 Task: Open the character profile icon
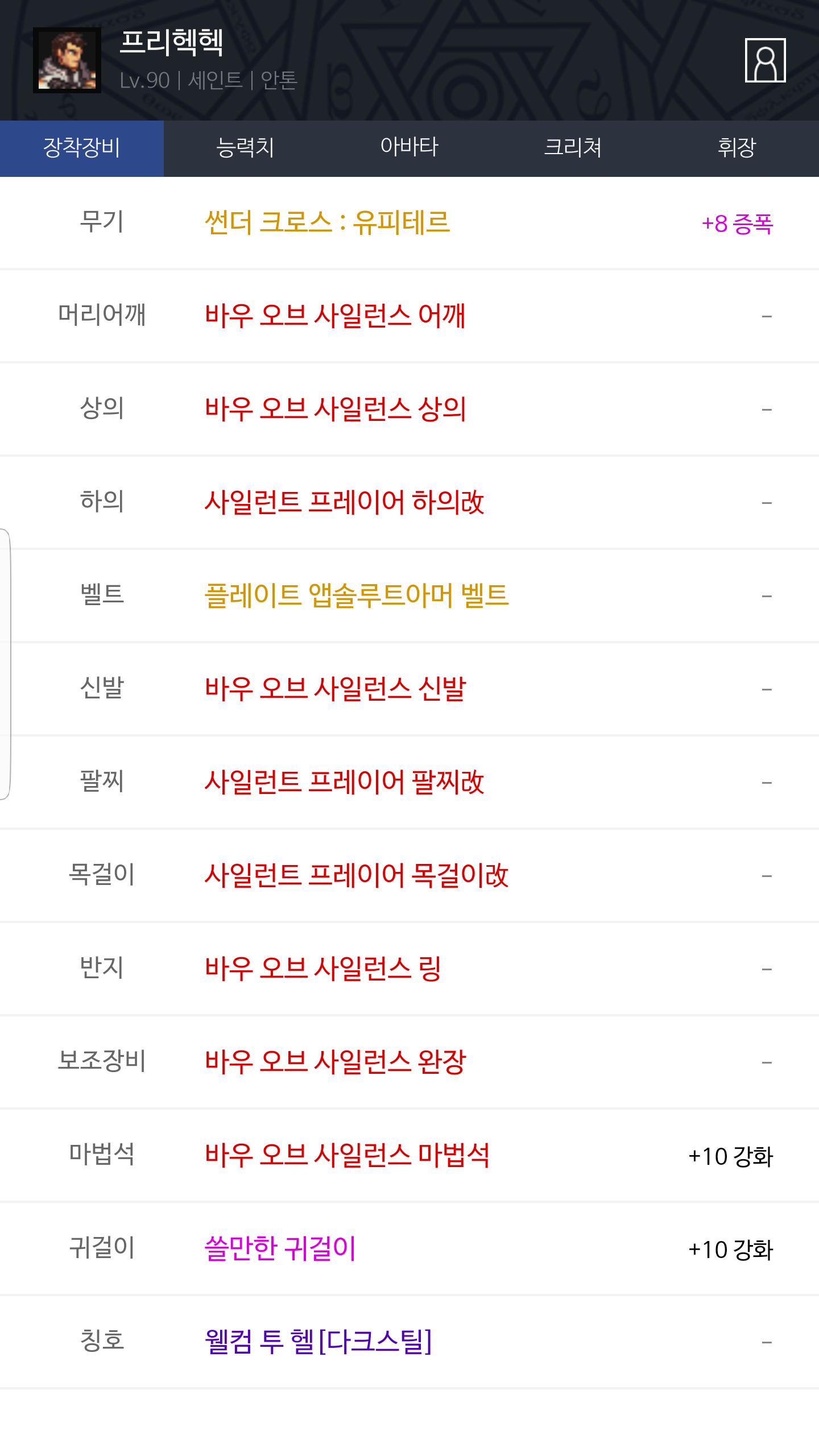765,60
